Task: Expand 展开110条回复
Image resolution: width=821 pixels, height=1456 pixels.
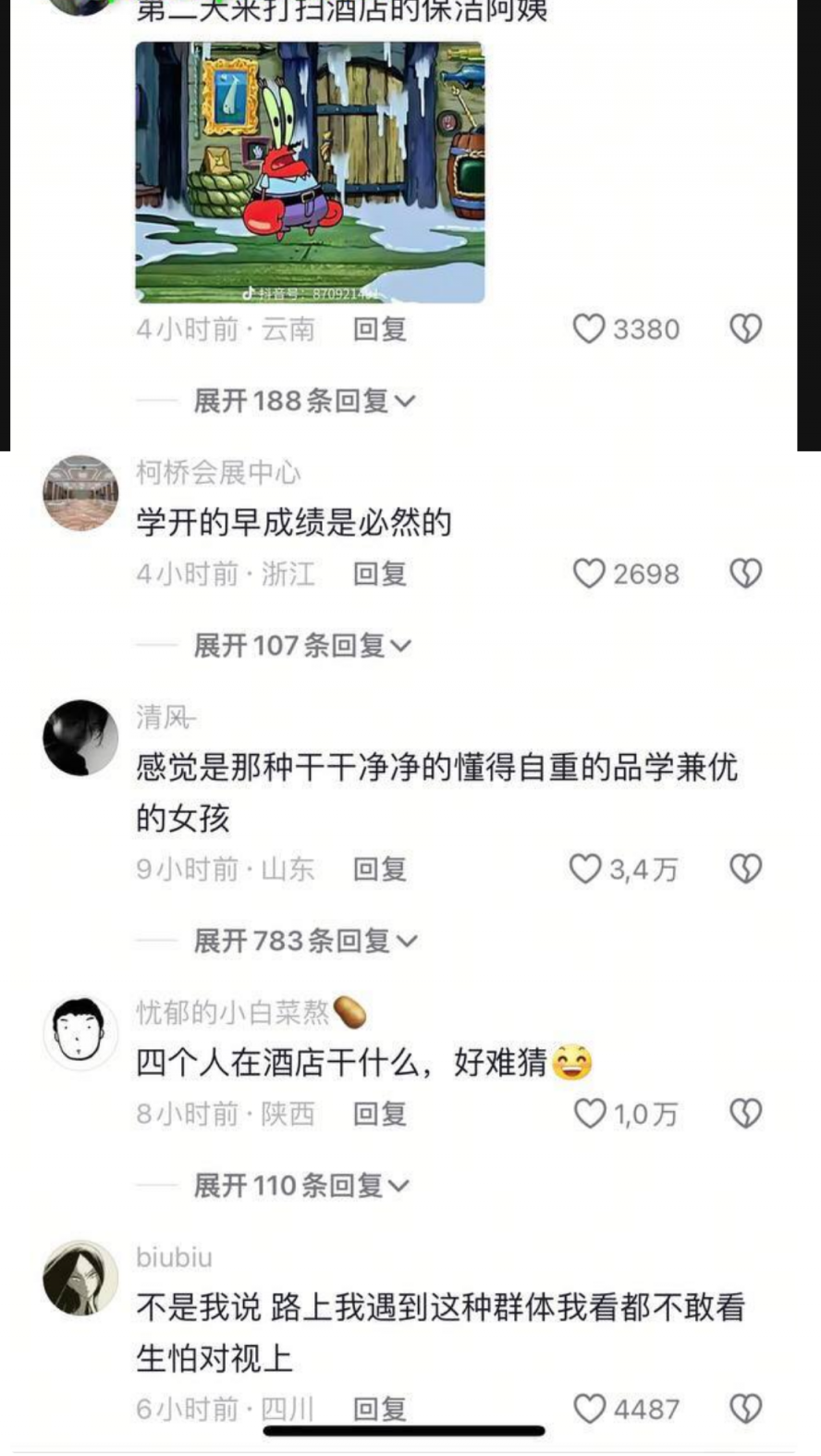Action: 300,1185
